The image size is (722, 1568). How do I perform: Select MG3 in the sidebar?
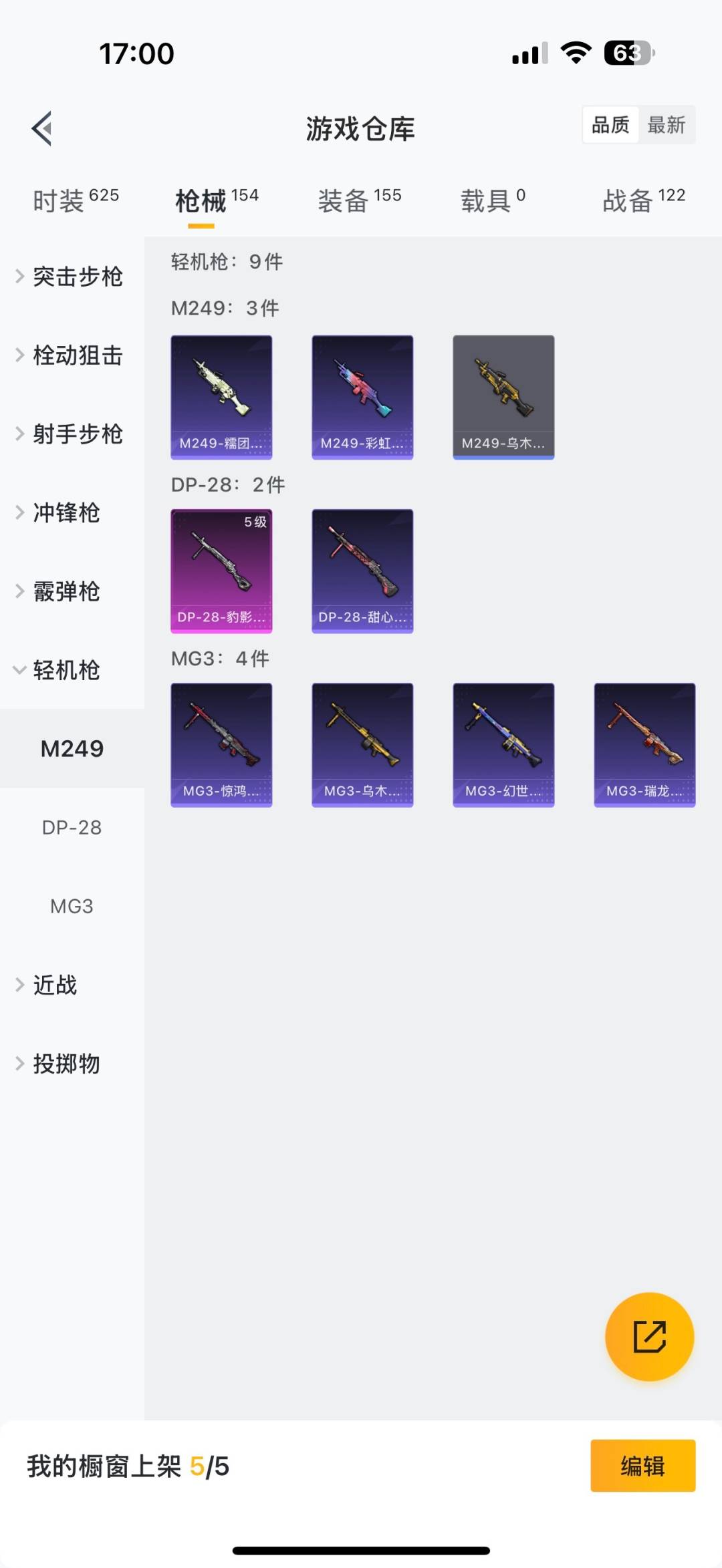[x=72, y=907]
